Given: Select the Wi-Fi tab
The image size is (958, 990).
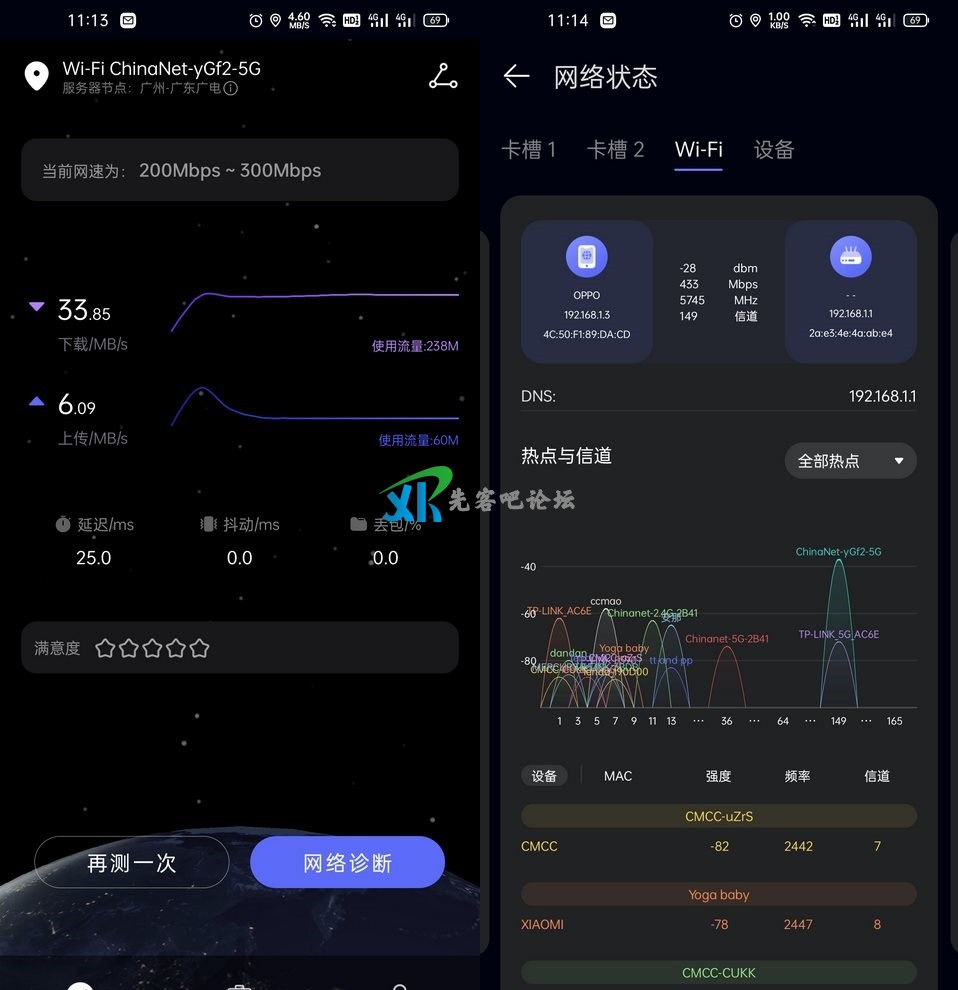Looking at the screenshot, I should (x=698, y=150).
